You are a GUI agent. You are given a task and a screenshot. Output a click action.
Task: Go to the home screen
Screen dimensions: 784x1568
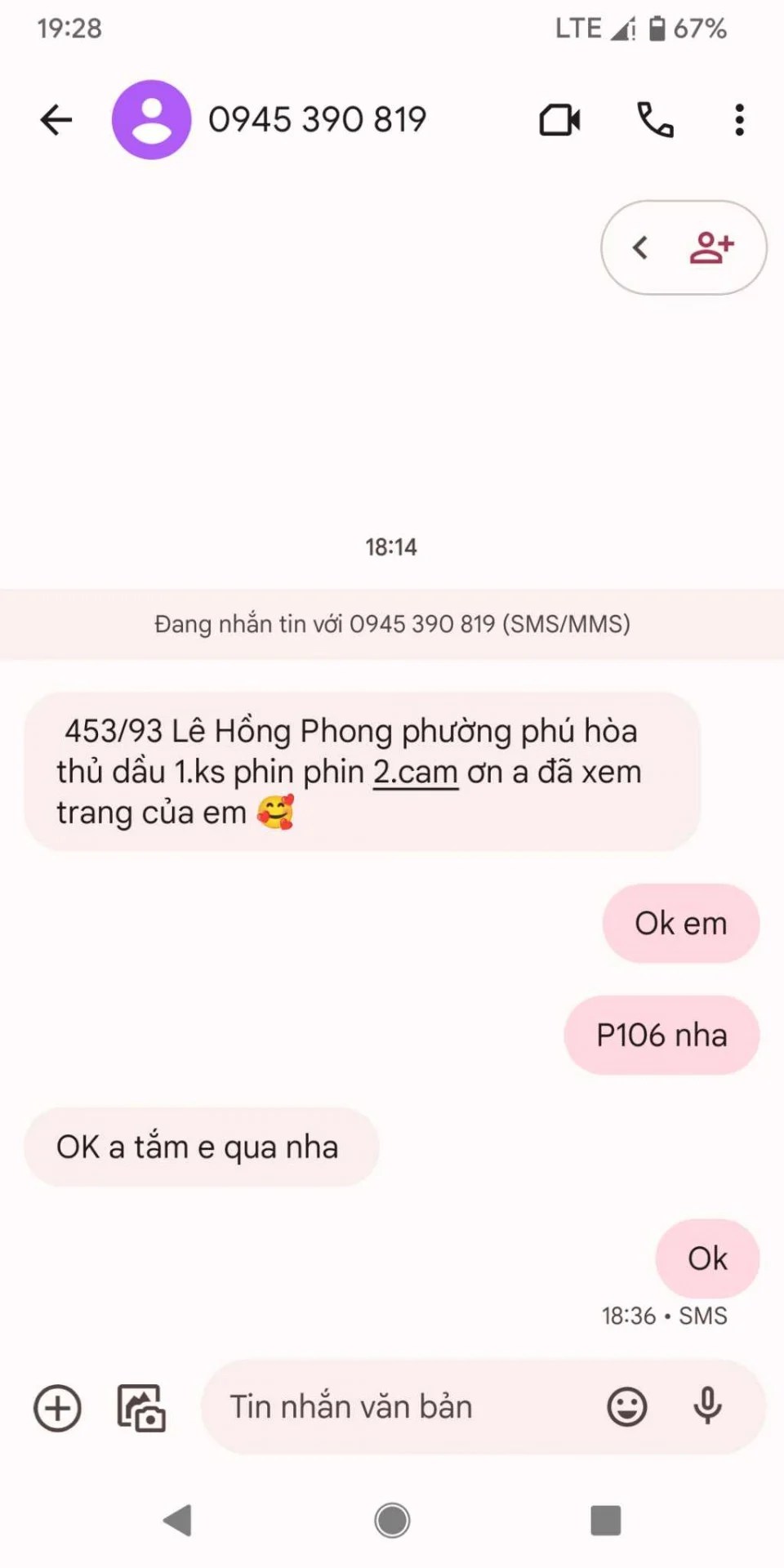[392, 1521]
